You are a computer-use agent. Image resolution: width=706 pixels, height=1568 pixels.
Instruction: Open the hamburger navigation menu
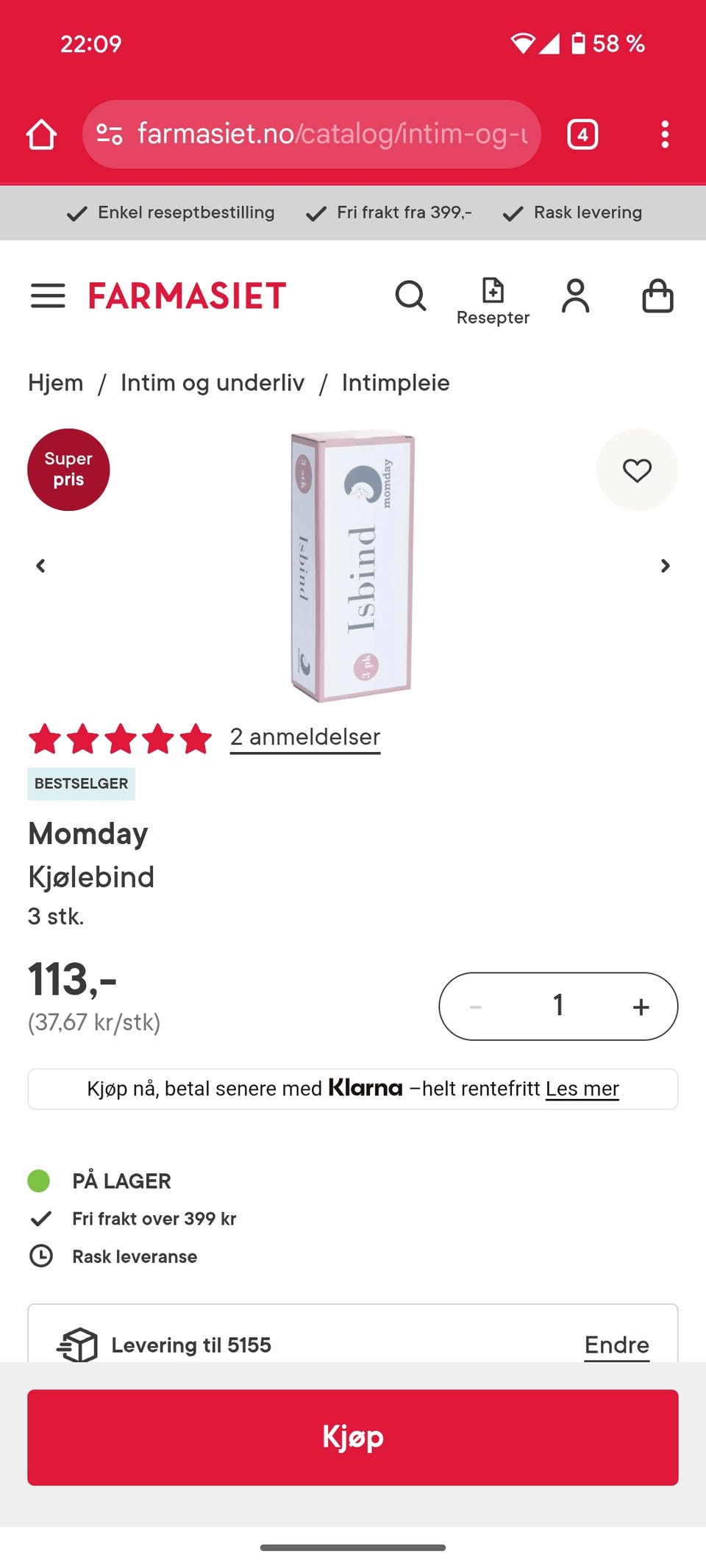tap(48, 296)
